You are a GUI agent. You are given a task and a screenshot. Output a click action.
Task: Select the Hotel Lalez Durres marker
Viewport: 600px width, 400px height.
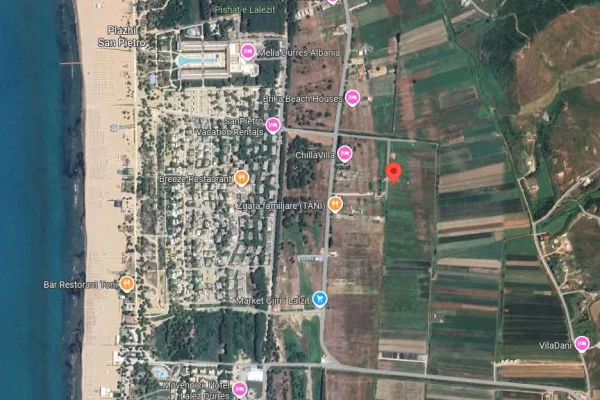239,388
